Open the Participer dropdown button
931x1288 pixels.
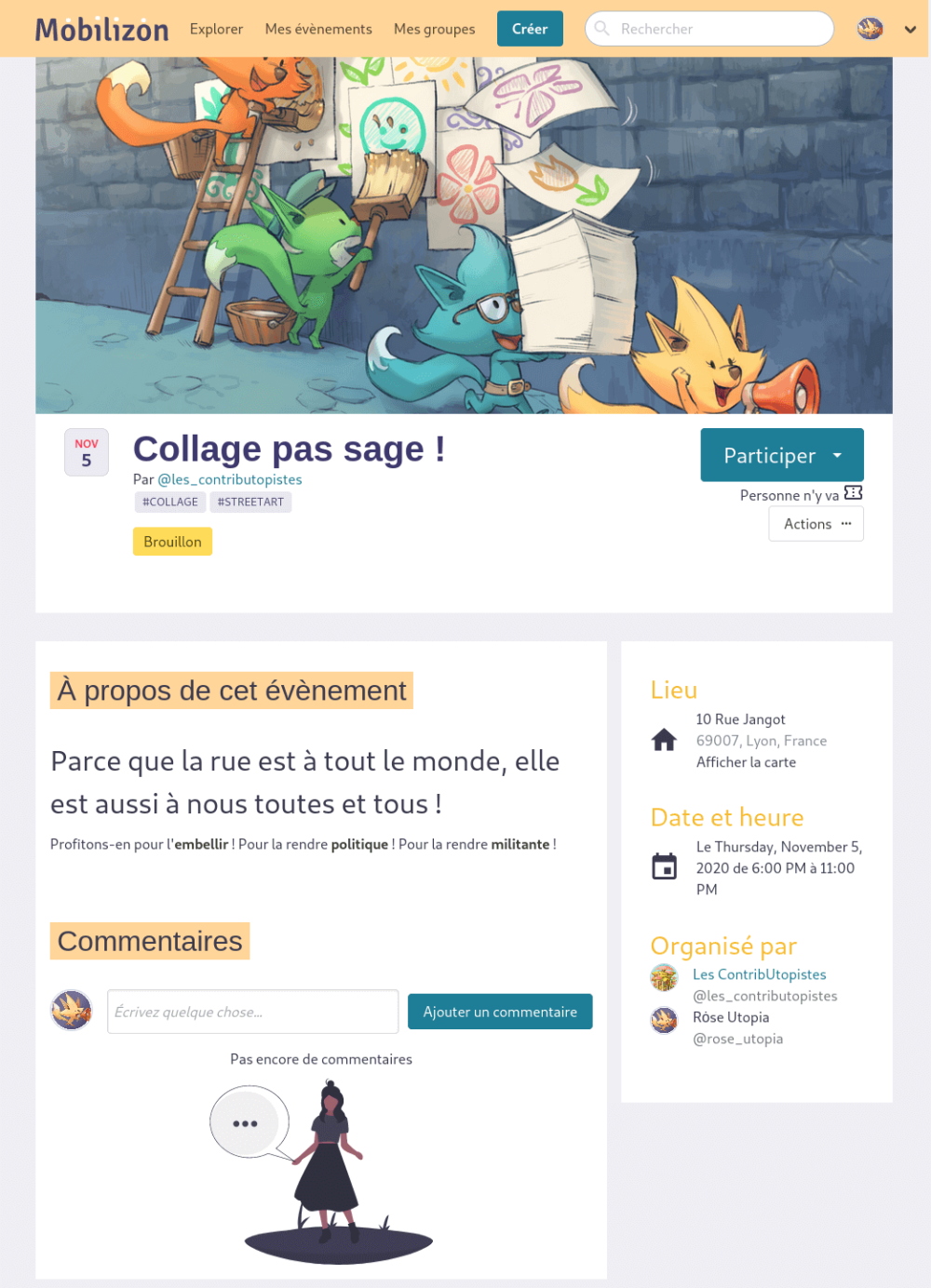pos(781,455)
